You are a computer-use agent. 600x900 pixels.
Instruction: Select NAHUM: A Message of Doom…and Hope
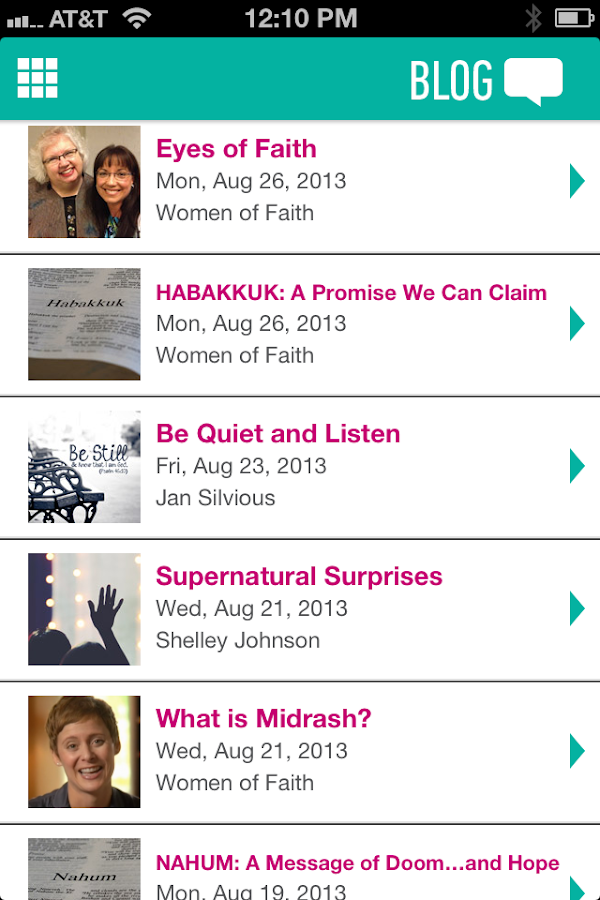pyautogui.click(x=357, y=862)
